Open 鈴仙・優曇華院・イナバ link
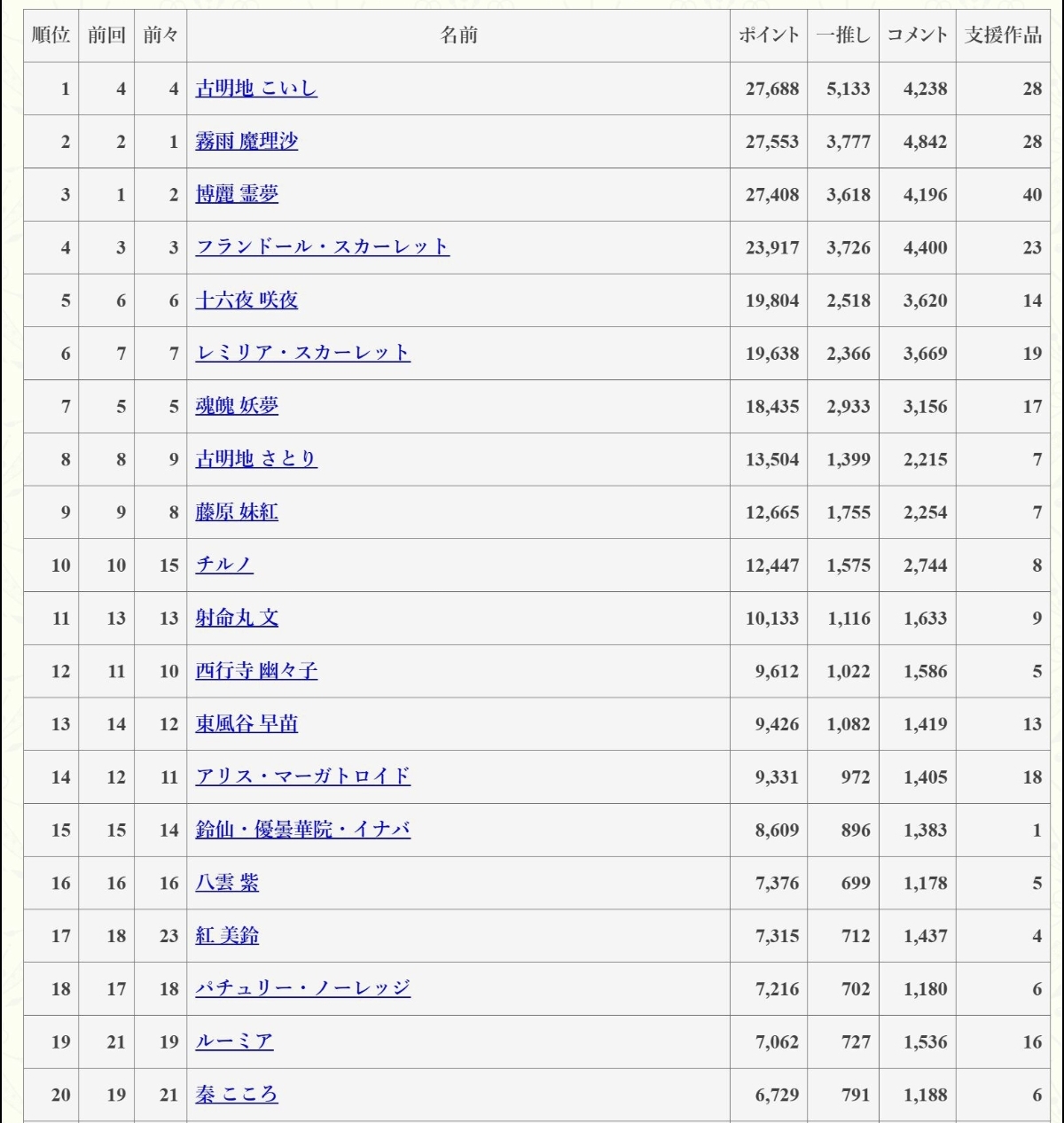 [303, 830]
